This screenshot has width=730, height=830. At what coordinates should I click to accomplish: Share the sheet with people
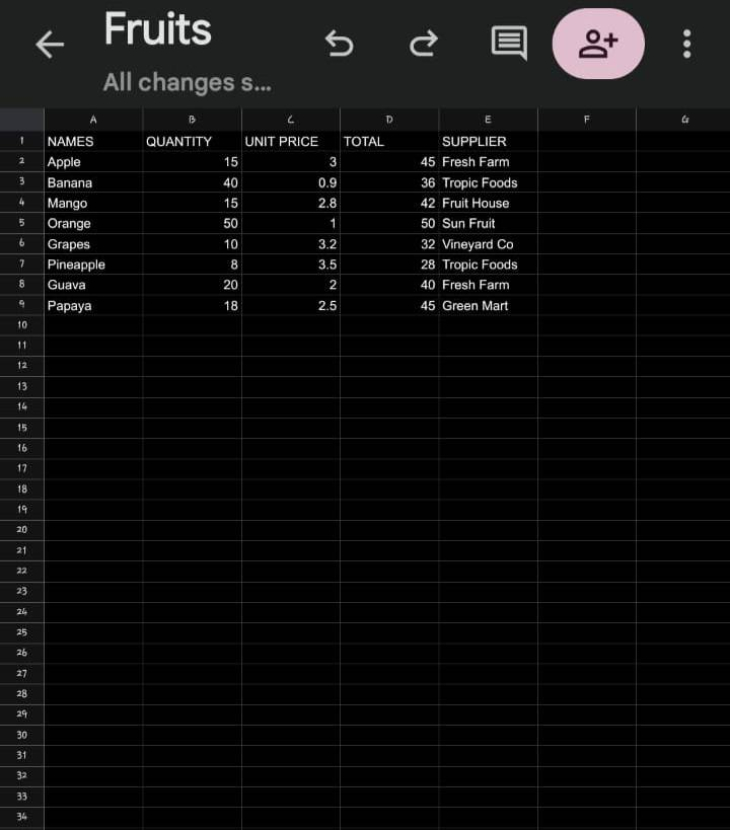[x=598, y=43]
